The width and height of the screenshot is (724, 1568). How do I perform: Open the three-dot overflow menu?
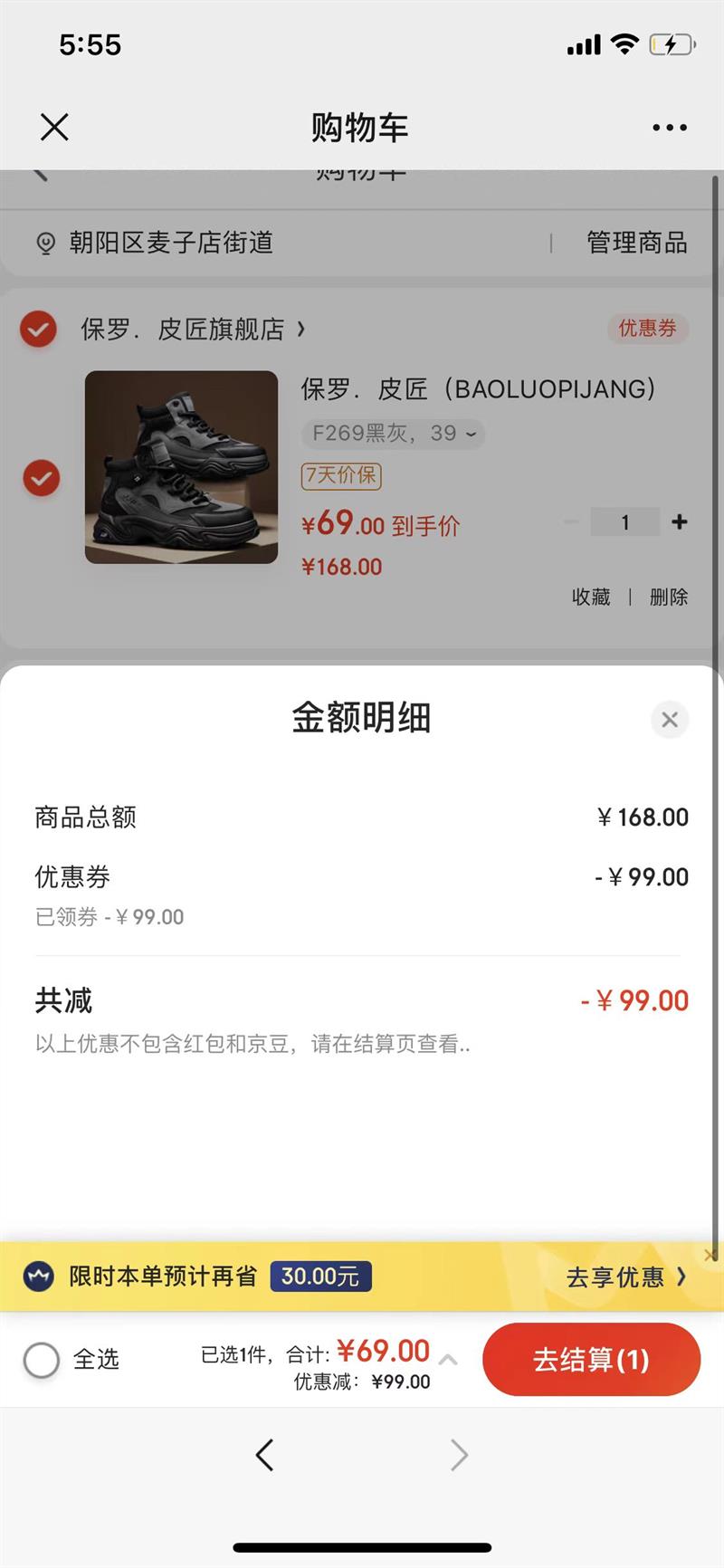(x=669, y=128)
